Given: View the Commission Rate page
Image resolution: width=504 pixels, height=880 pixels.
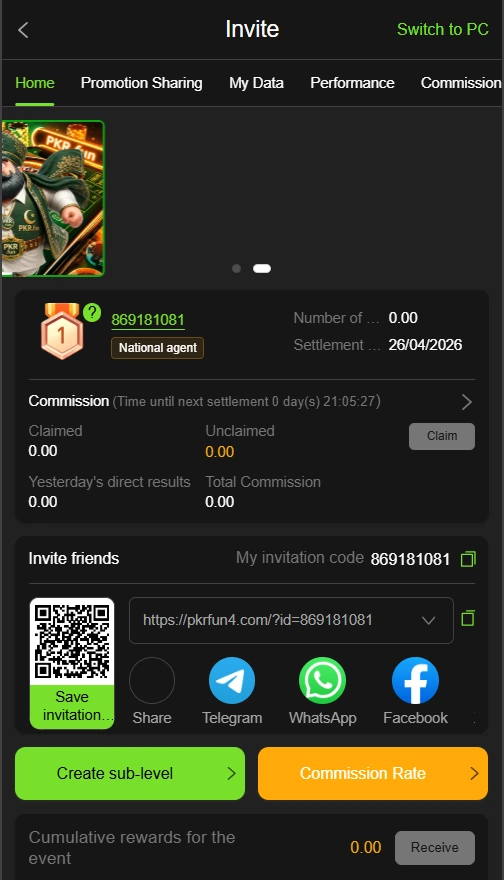Looking at the screenshot, I should [x=373, y=773].
